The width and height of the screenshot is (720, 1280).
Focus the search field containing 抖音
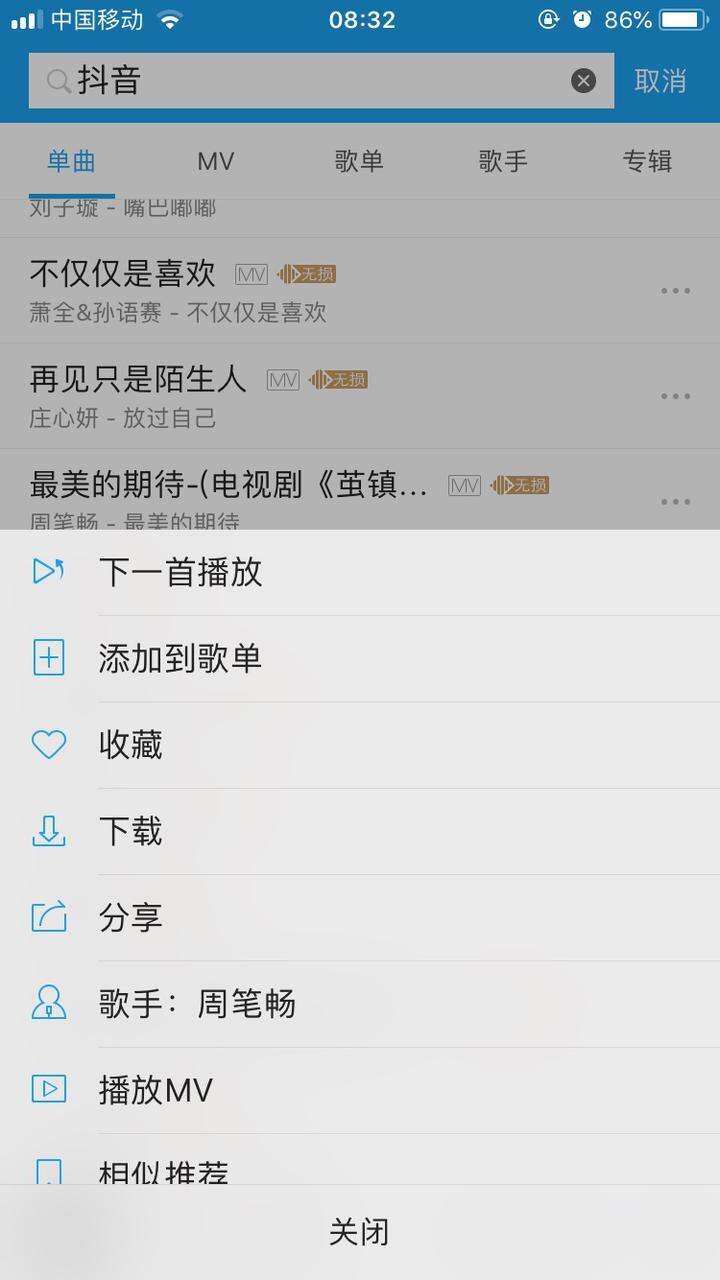click(321, 81)
